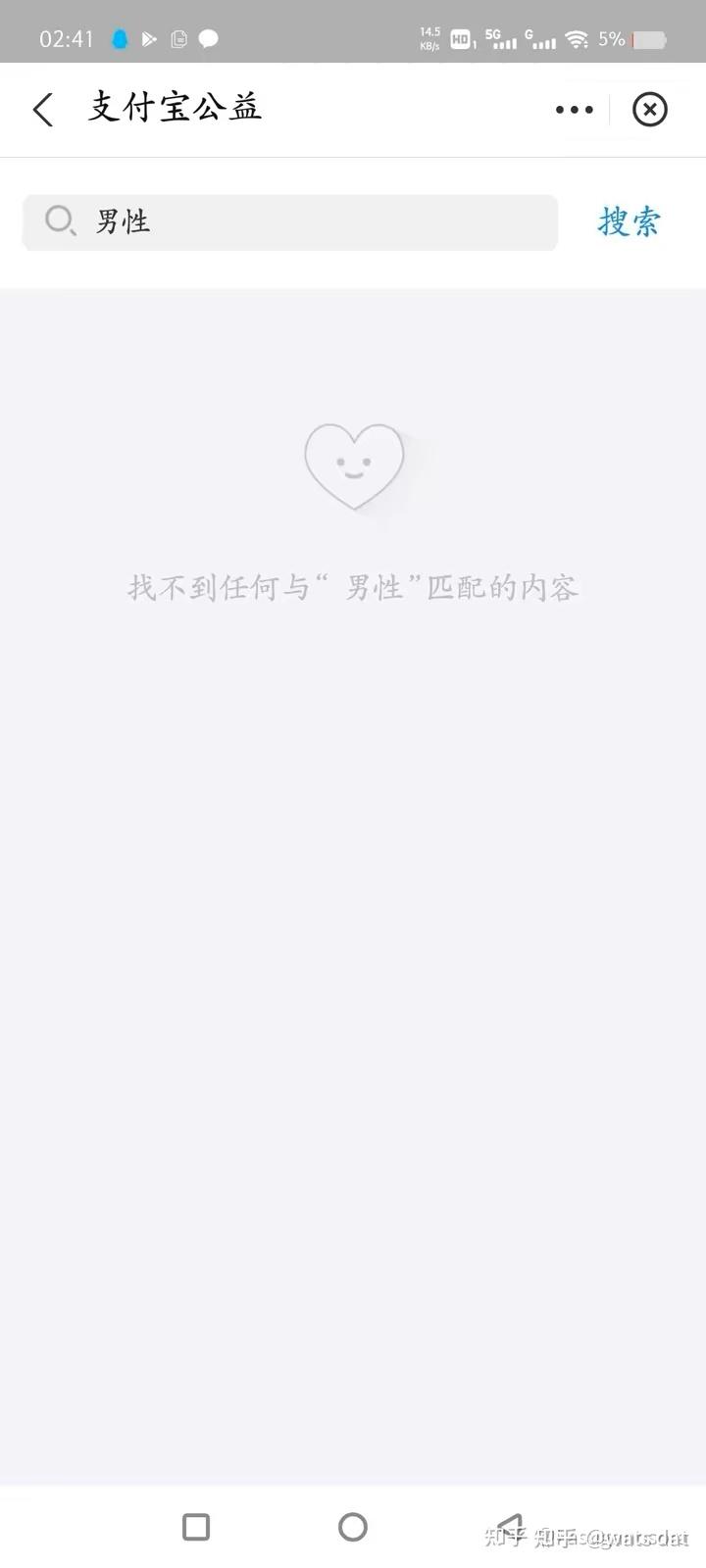Go back from 支付宝公益 page
Image resolution: width=706 pixels, height=1568 pixels.
pos(43,110)
